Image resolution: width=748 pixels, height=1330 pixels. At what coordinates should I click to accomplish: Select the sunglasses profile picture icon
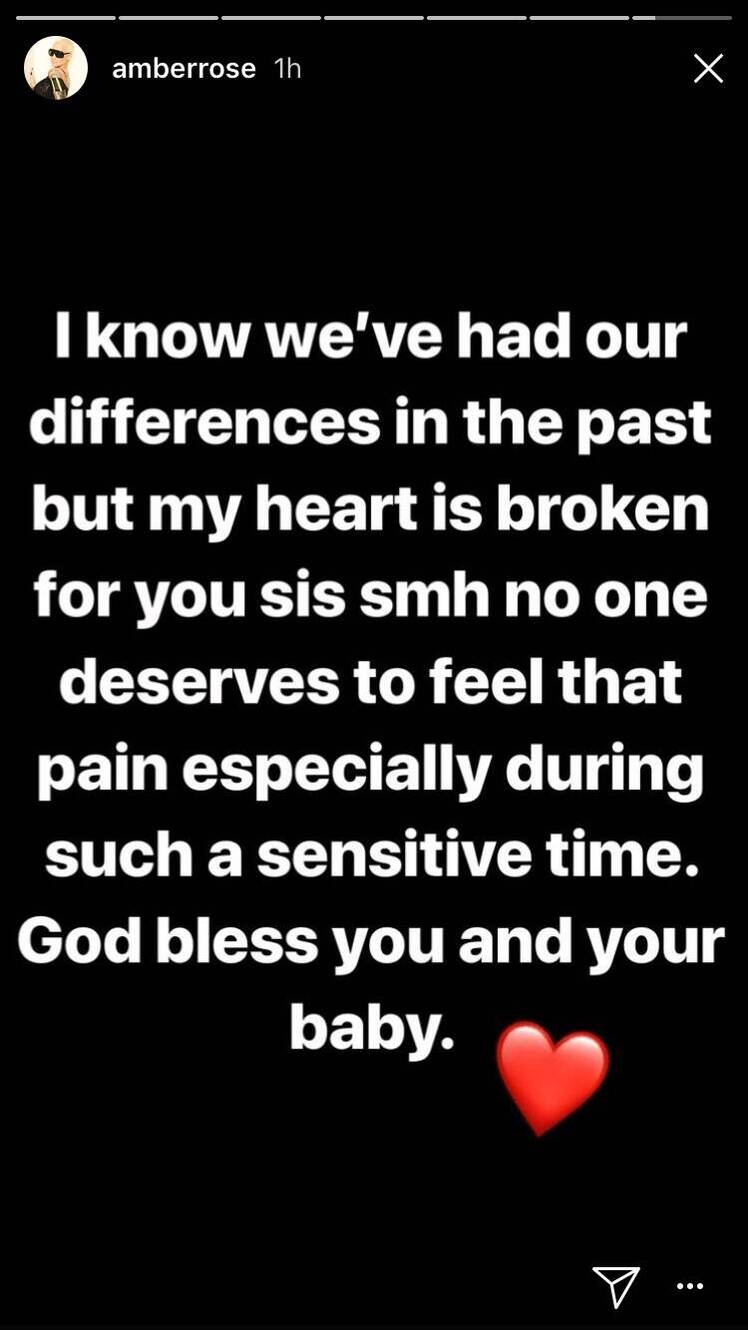(55, 67)
